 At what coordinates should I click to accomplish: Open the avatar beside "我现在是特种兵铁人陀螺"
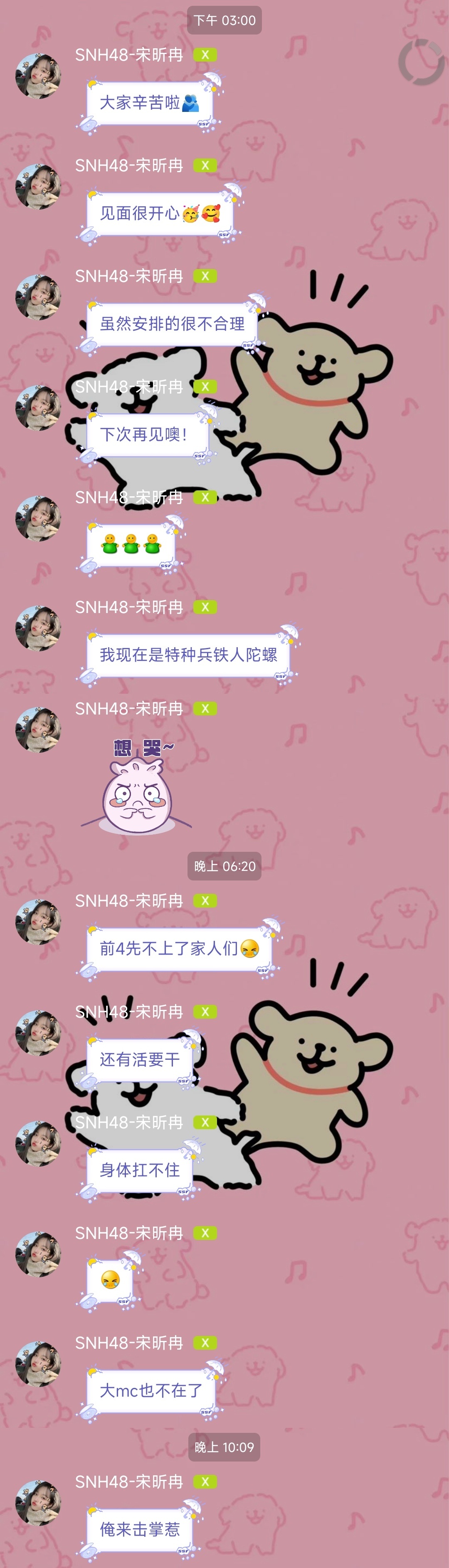38,628
